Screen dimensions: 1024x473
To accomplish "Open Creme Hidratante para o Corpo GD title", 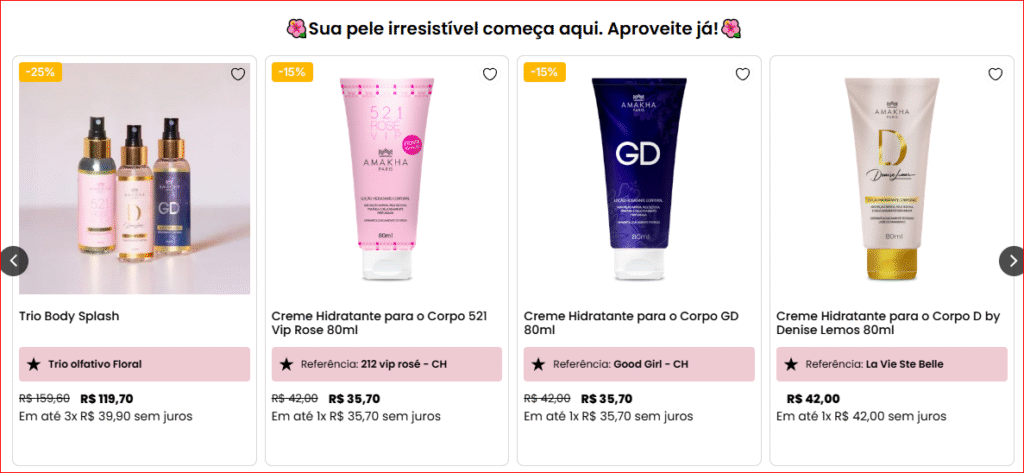I will (630, 322).
